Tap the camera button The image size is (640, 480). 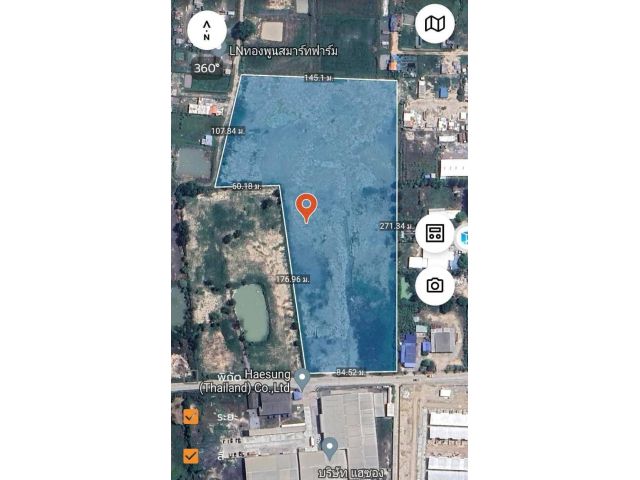click(x=435, y=285)
